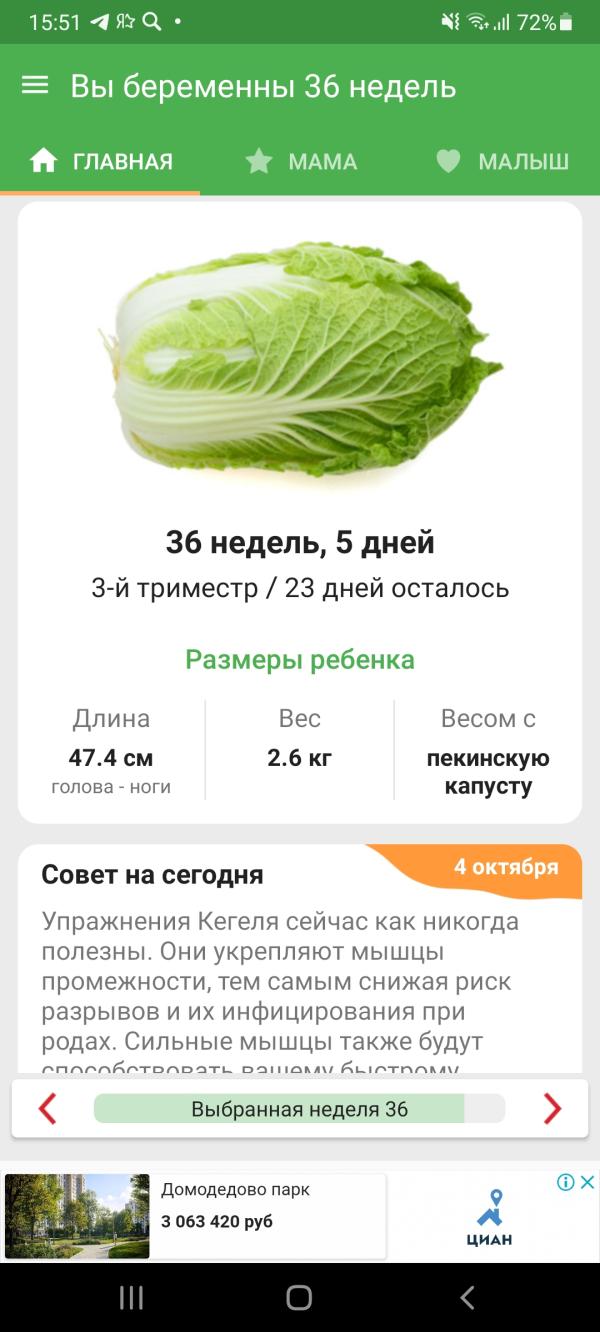Switch to the МАЛЫШ tab

[502, 162]
